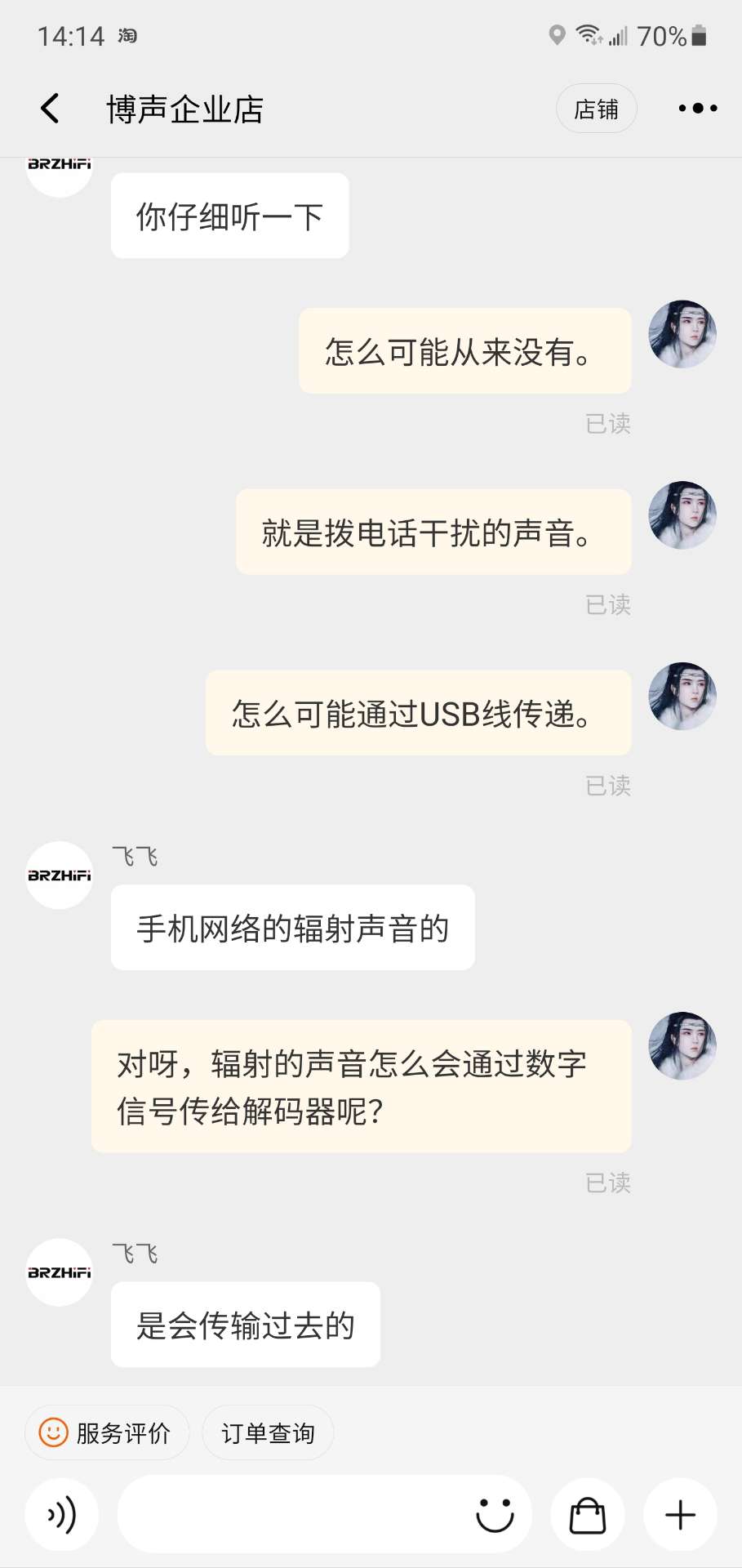Image resolution: width=742 pixels, height=1568 pixels.
Task: Focus the message text field
Action: click(294, 1515)
